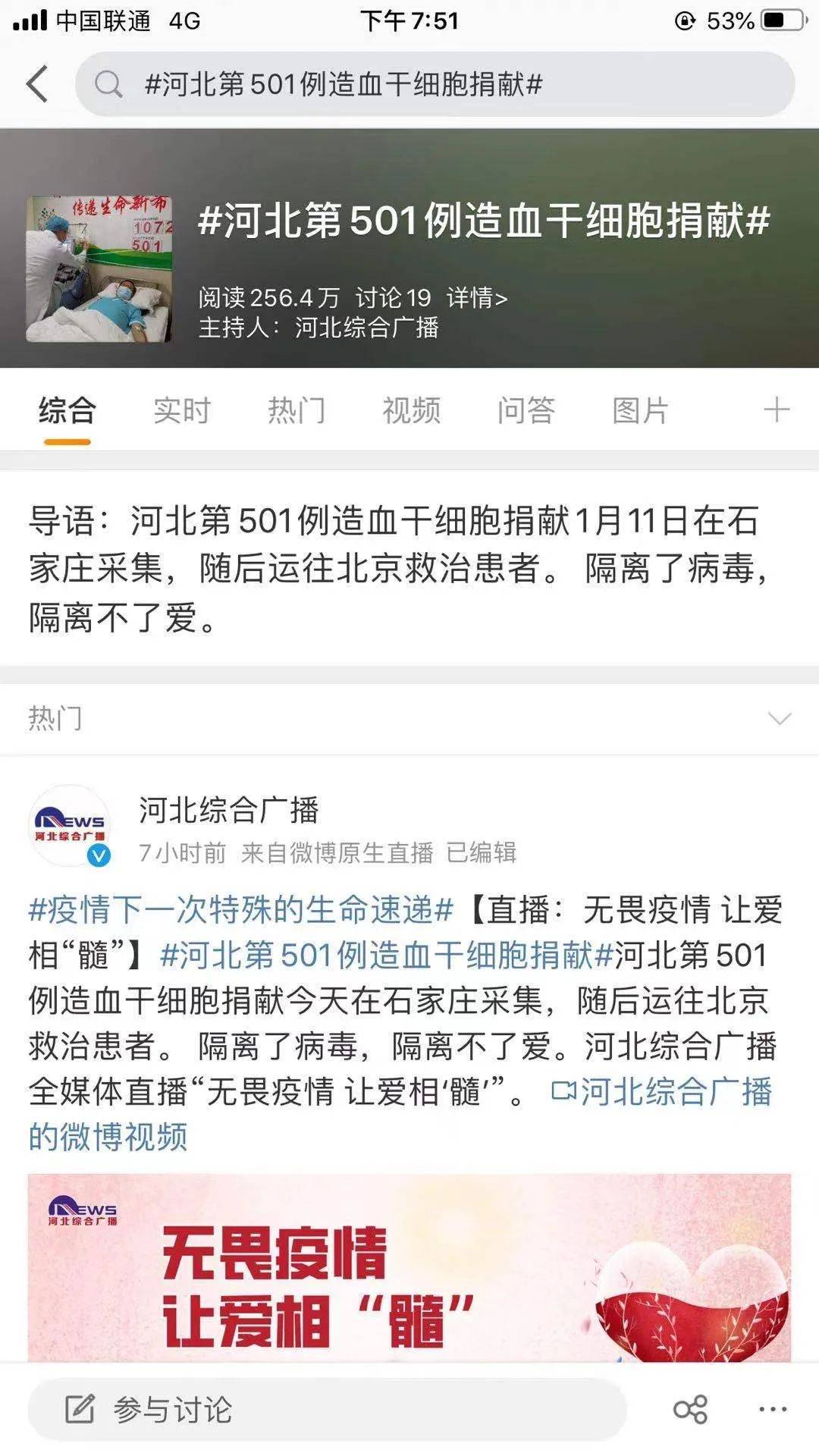Switch to the 问答 tab
819x1456 pixels.
[x=526, y=410]
